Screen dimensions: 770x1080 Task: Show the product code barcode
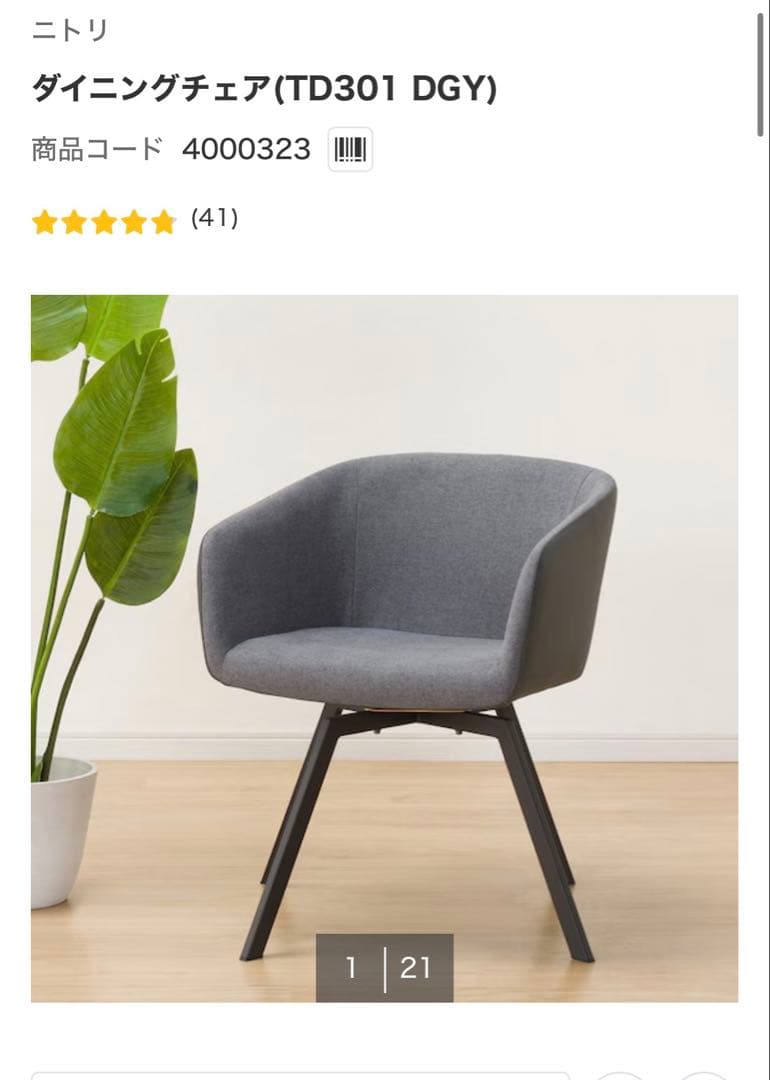coord(350,151)
